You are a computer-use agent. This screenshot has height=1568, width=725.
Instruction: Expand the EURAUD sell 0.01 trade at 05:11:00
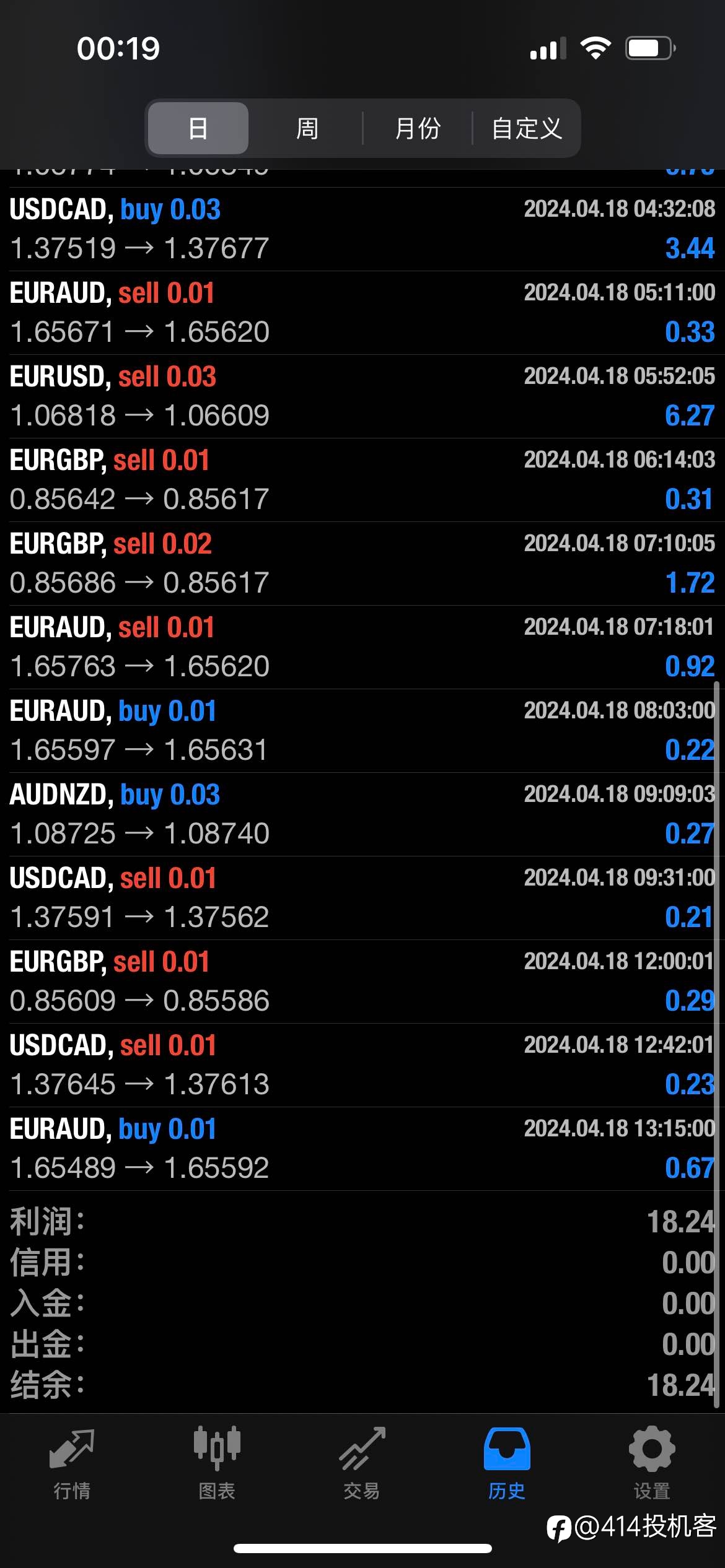click(x=362, y=313)
